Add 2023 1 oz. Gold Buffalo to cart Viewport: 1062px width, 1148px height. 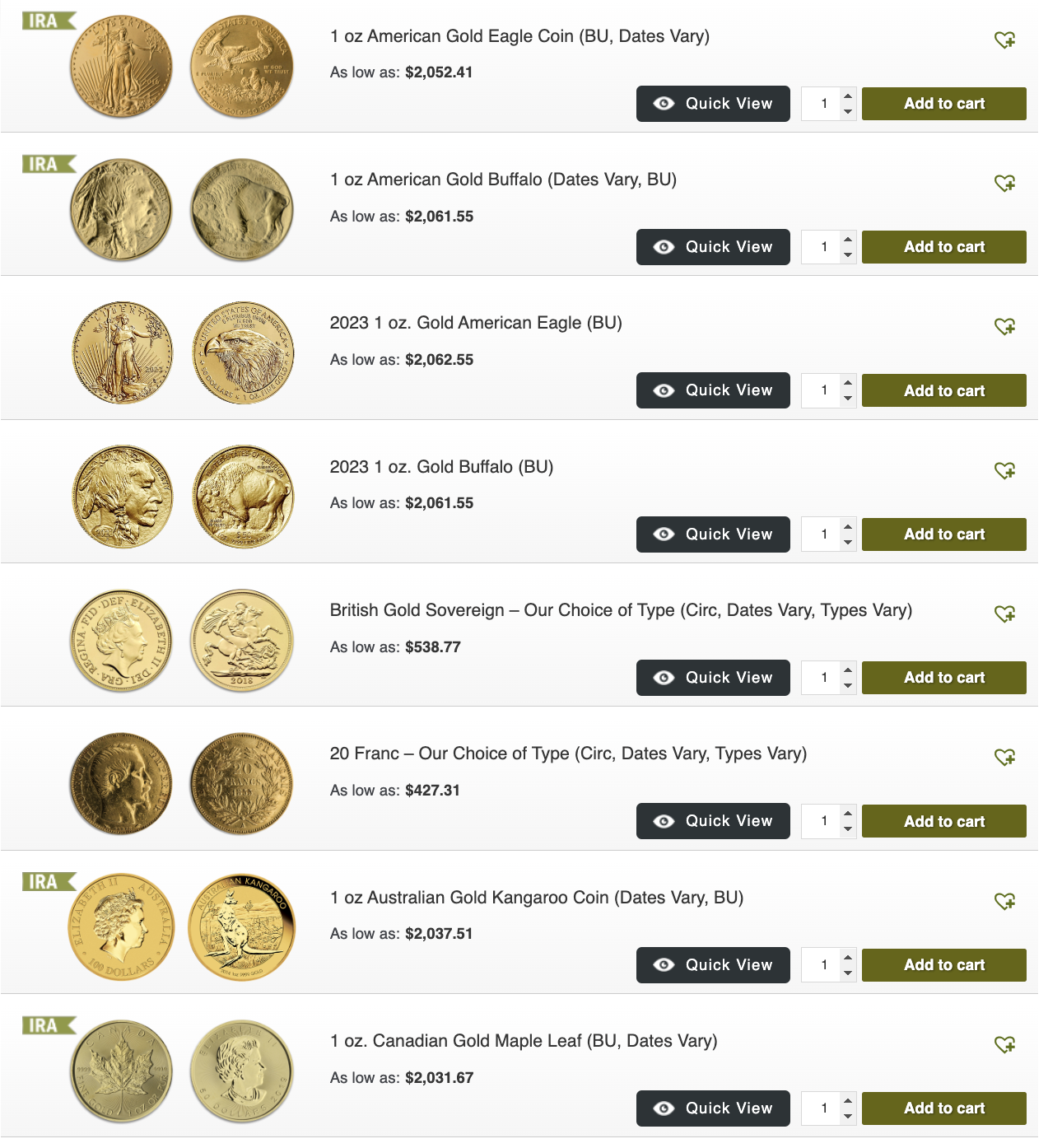[943, 534]
